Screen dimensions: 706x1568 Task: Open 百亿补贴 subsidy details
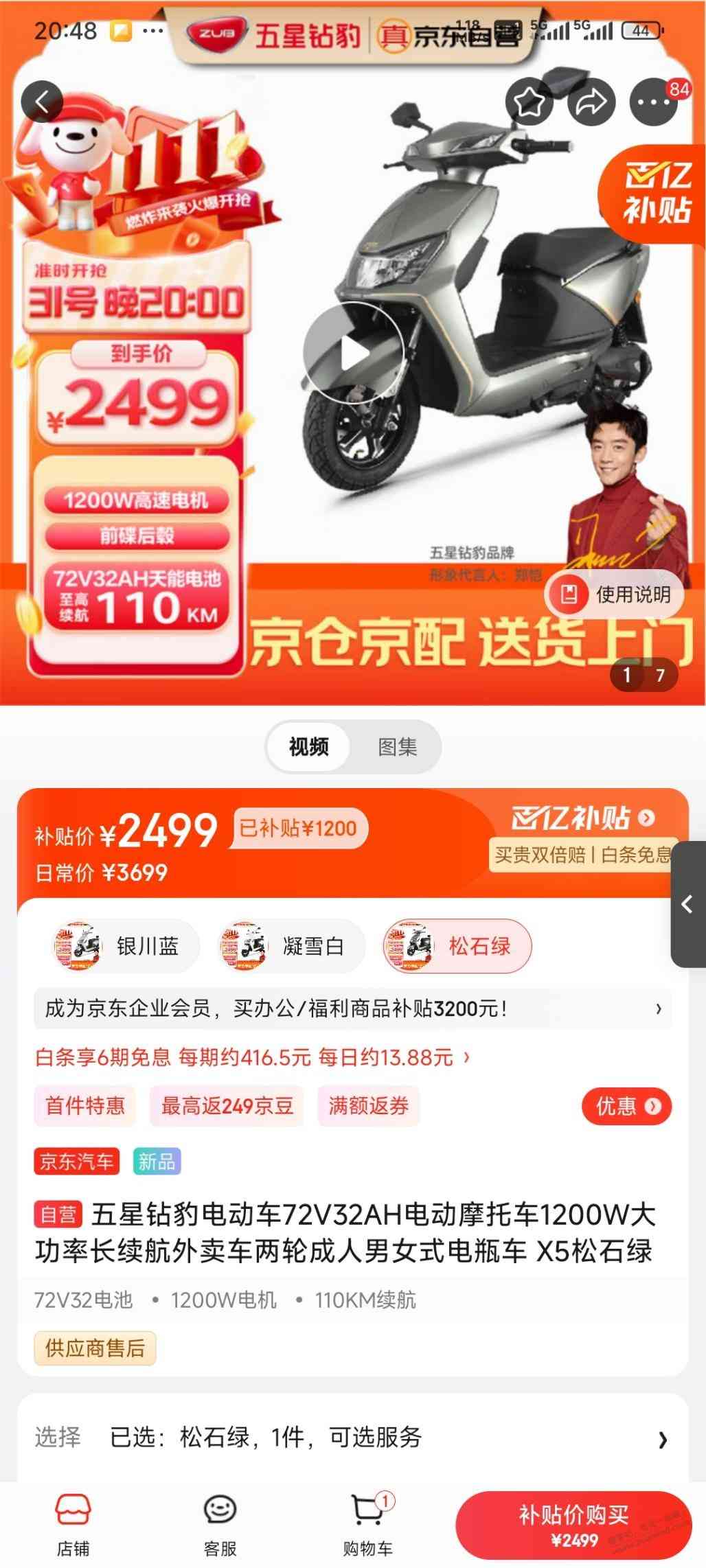[x=584, y=818]
